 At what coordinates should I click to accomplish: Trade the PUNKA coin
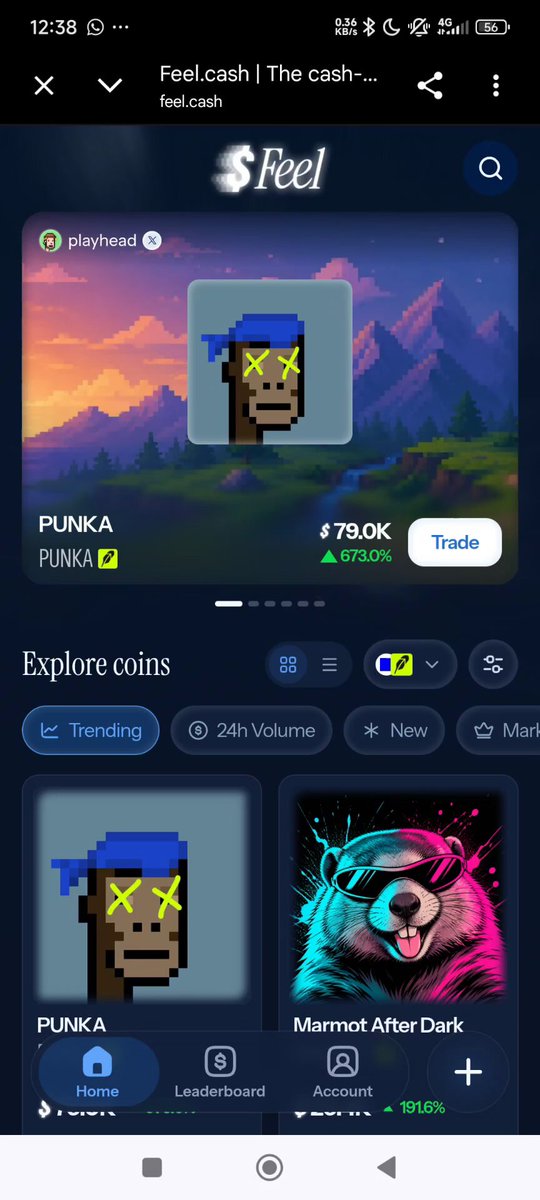click(455, 542)
